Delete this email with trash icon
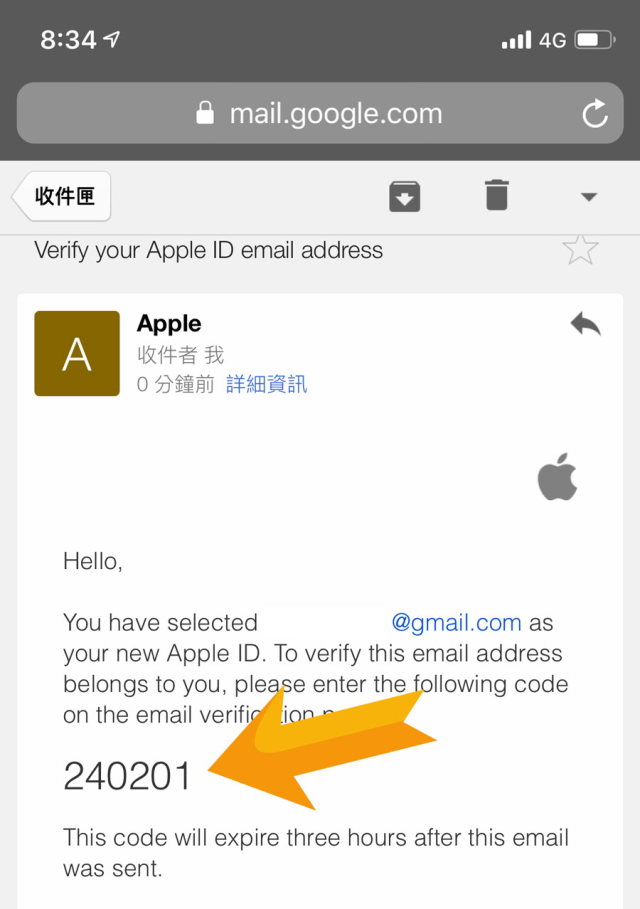 496,195
